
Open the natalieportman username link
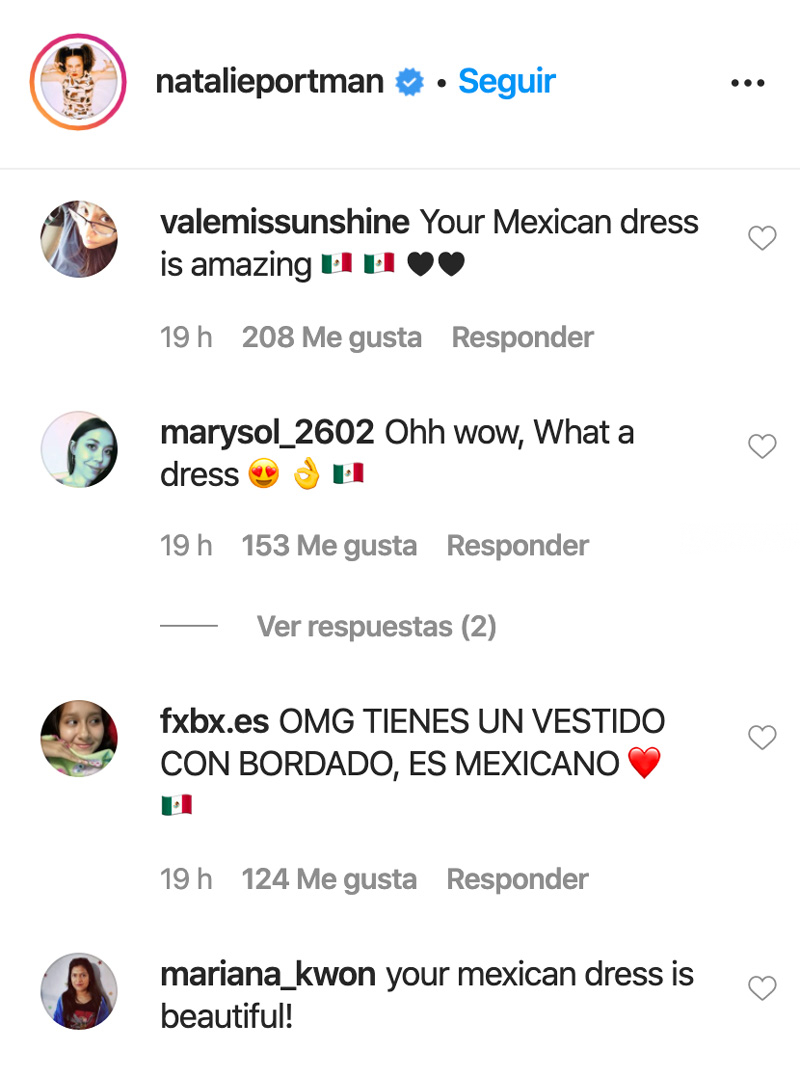click(269, 82)
